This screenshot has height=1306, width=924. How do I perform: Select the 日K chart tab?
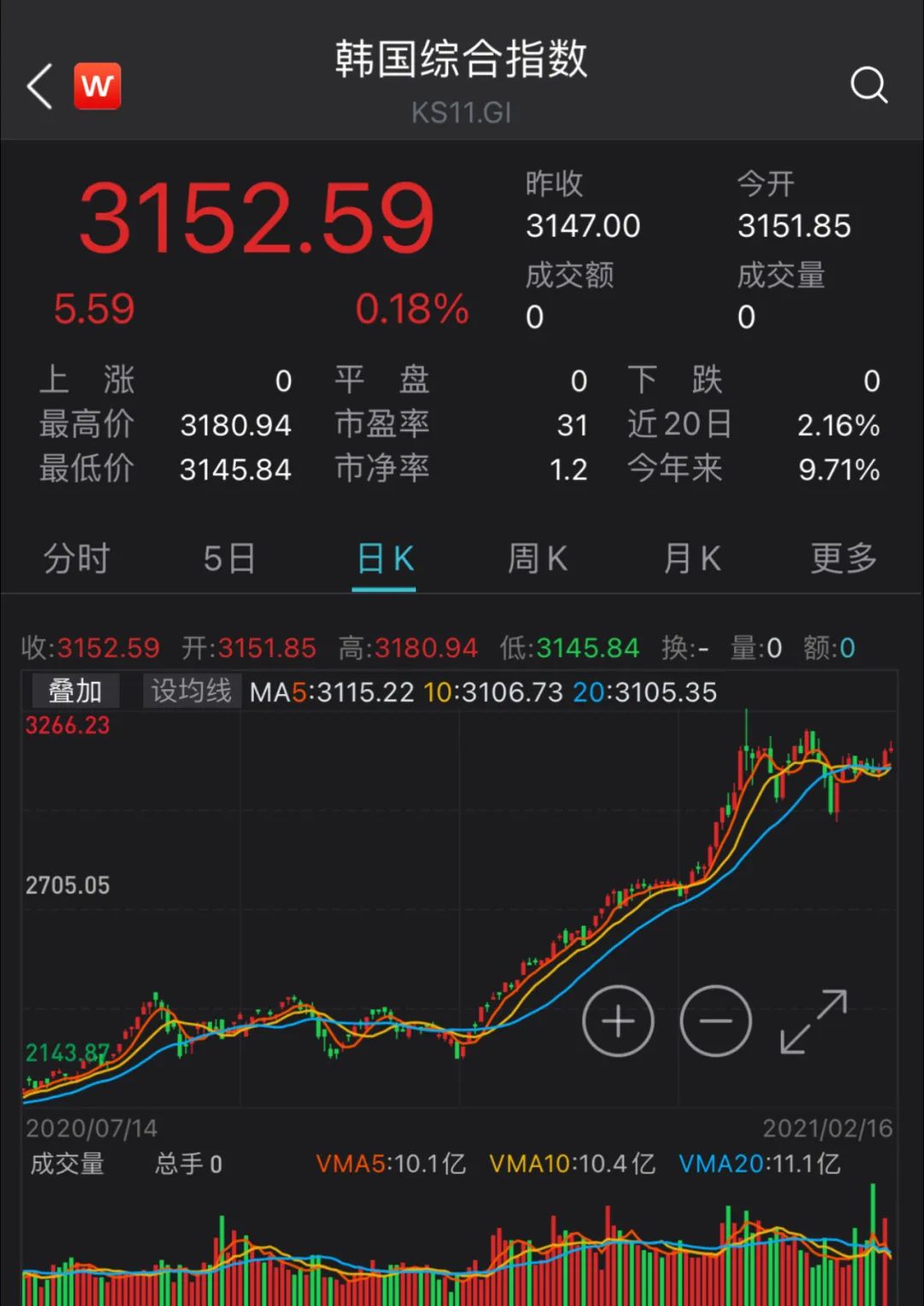point(384,559)
